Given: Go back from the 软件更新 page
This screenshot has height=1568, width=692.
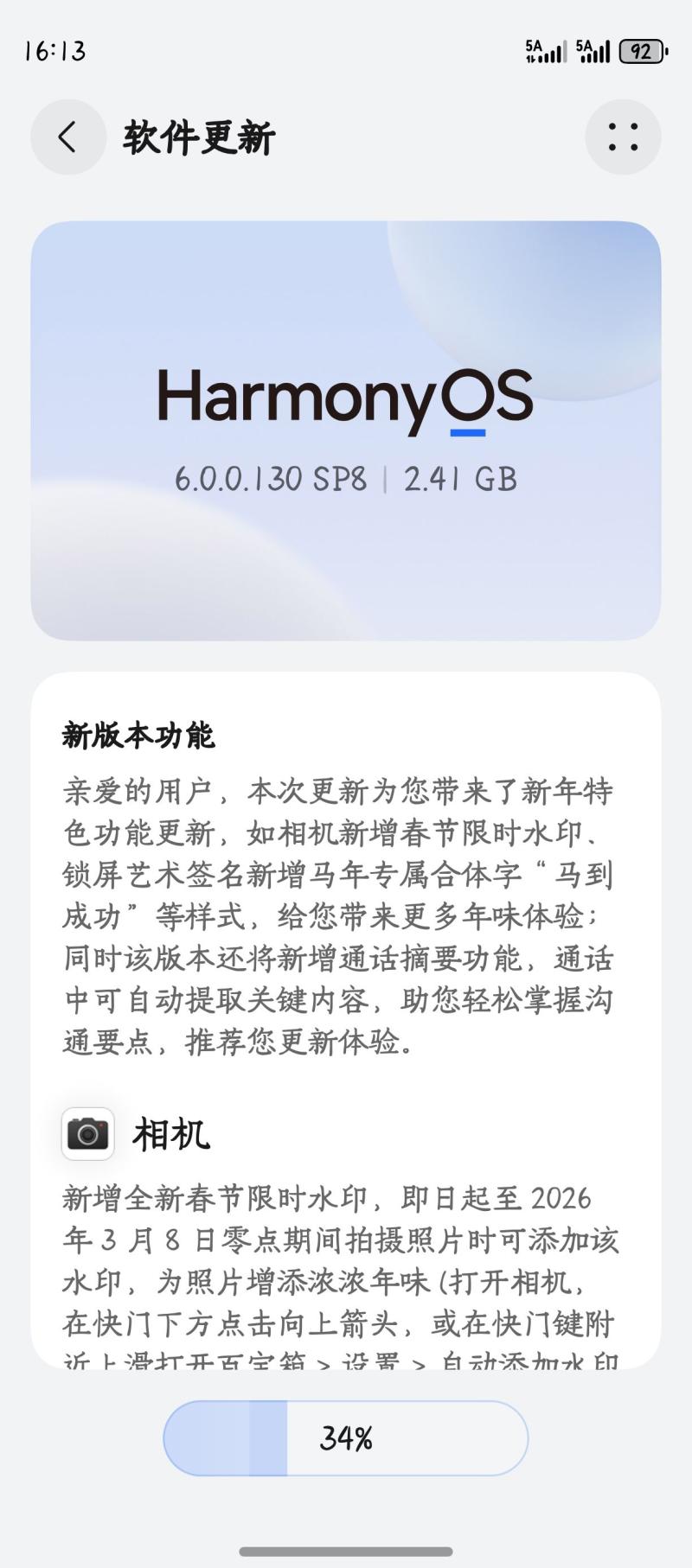Looking at the screenshot, I should [x=67, y=137].
